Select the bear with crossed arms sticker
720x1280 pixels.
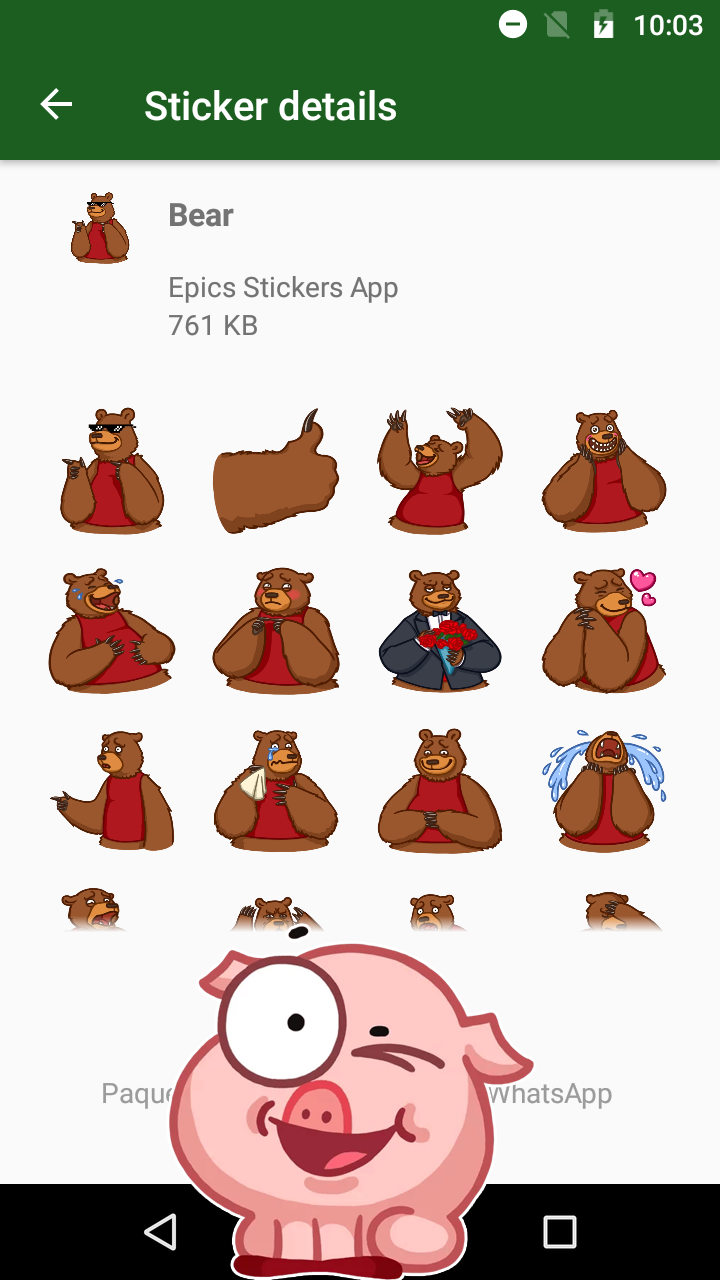pyautogui.click(x=440, y=791)
